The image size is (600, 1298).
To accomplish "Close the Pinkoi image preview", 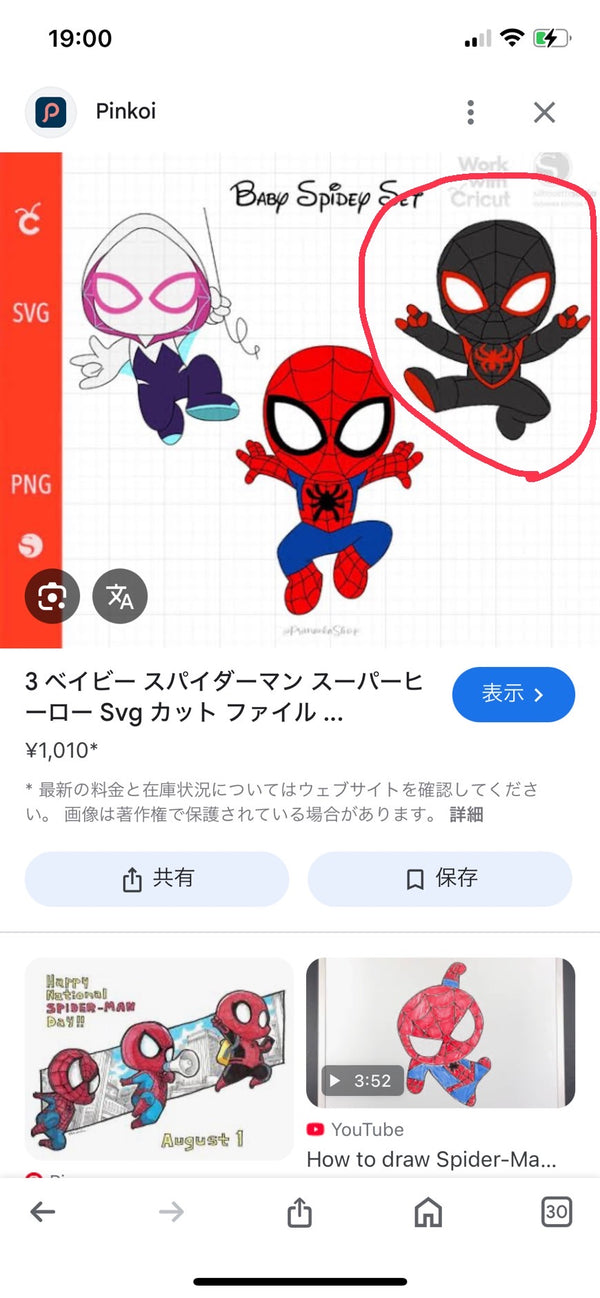I will pos(544,112).
